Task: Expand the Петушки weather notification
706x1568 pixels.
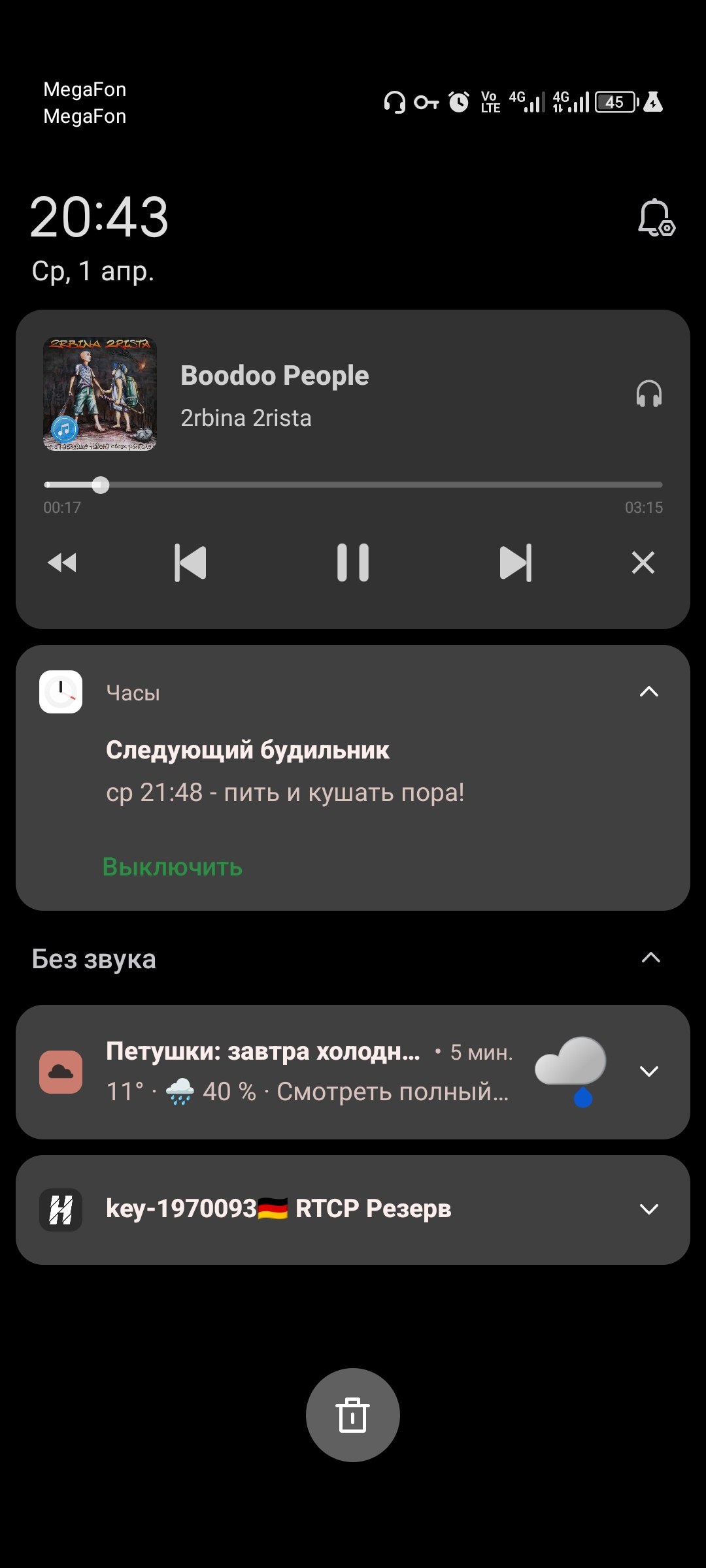Action: click(649, 1071)
